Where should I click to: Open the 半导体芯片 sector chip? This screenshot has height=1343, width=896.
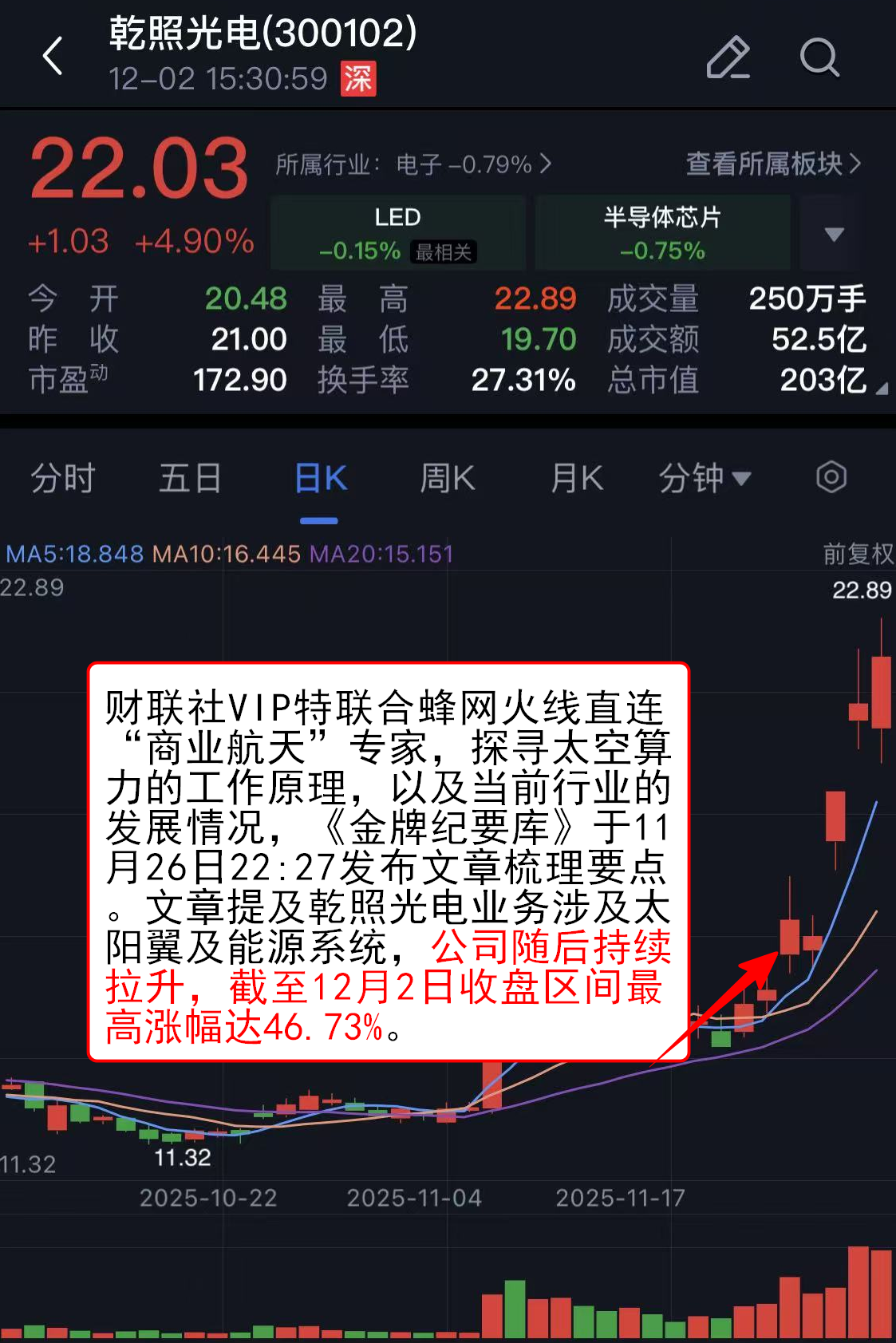click(662, 233)
